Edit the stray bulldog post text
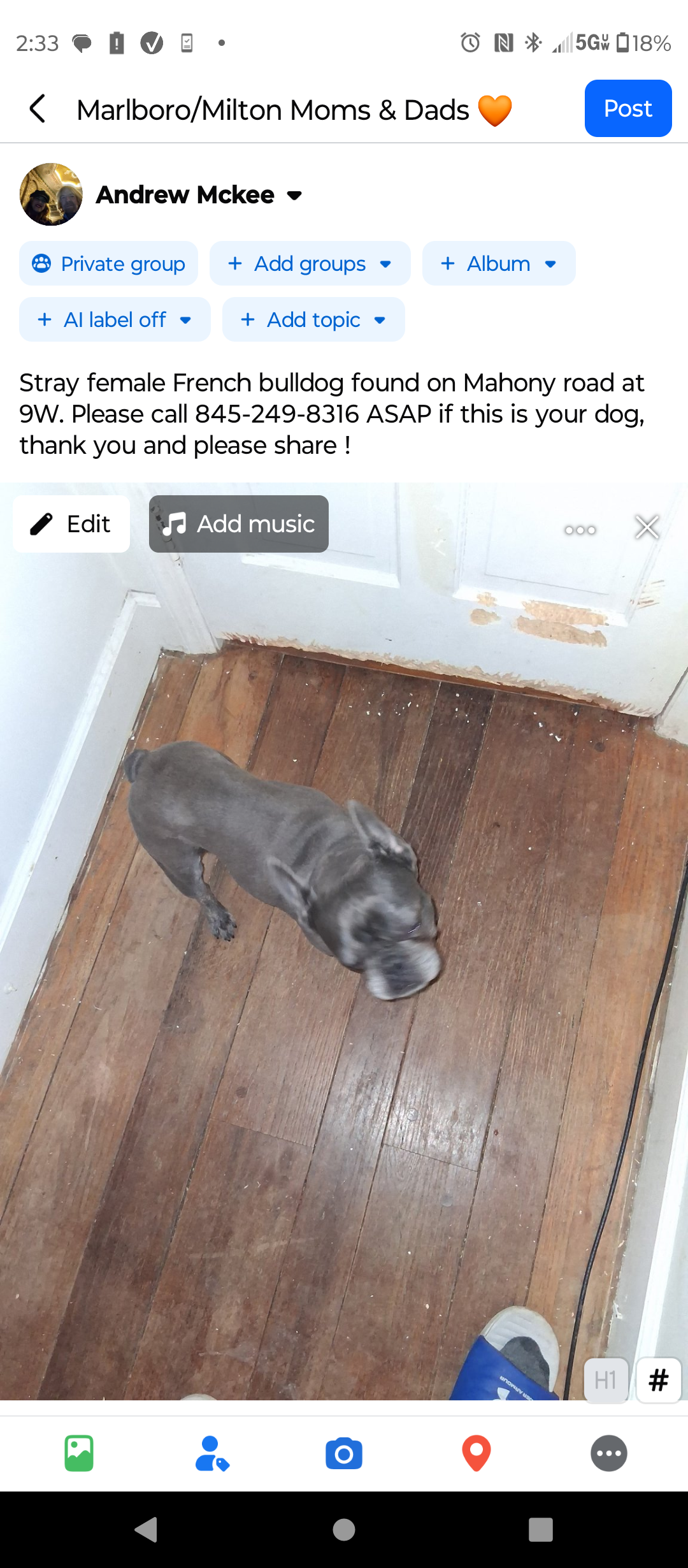The image size is (688, 1568). (x=331, y=414)
